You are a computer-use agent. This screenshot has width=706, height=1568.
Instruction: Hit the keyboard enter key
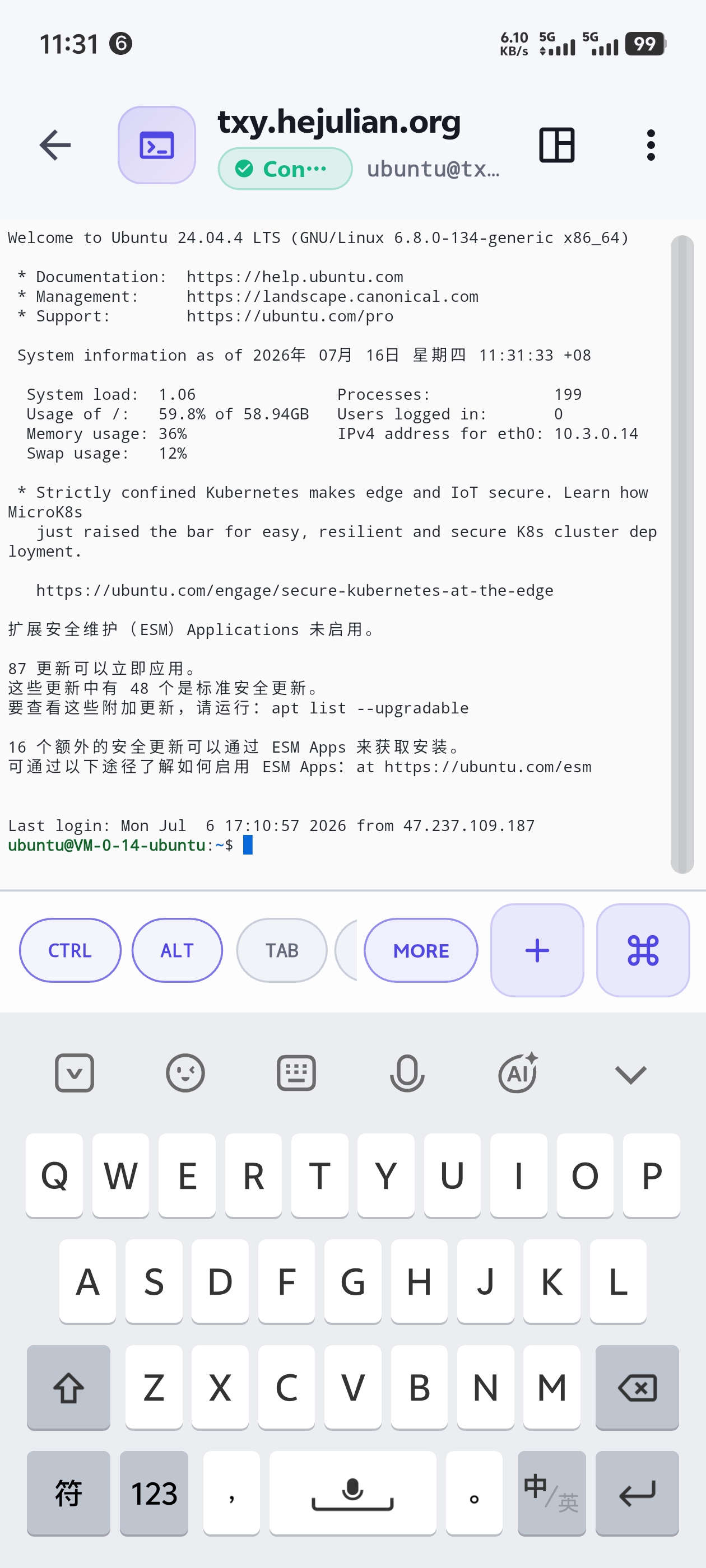(637, 1493)
